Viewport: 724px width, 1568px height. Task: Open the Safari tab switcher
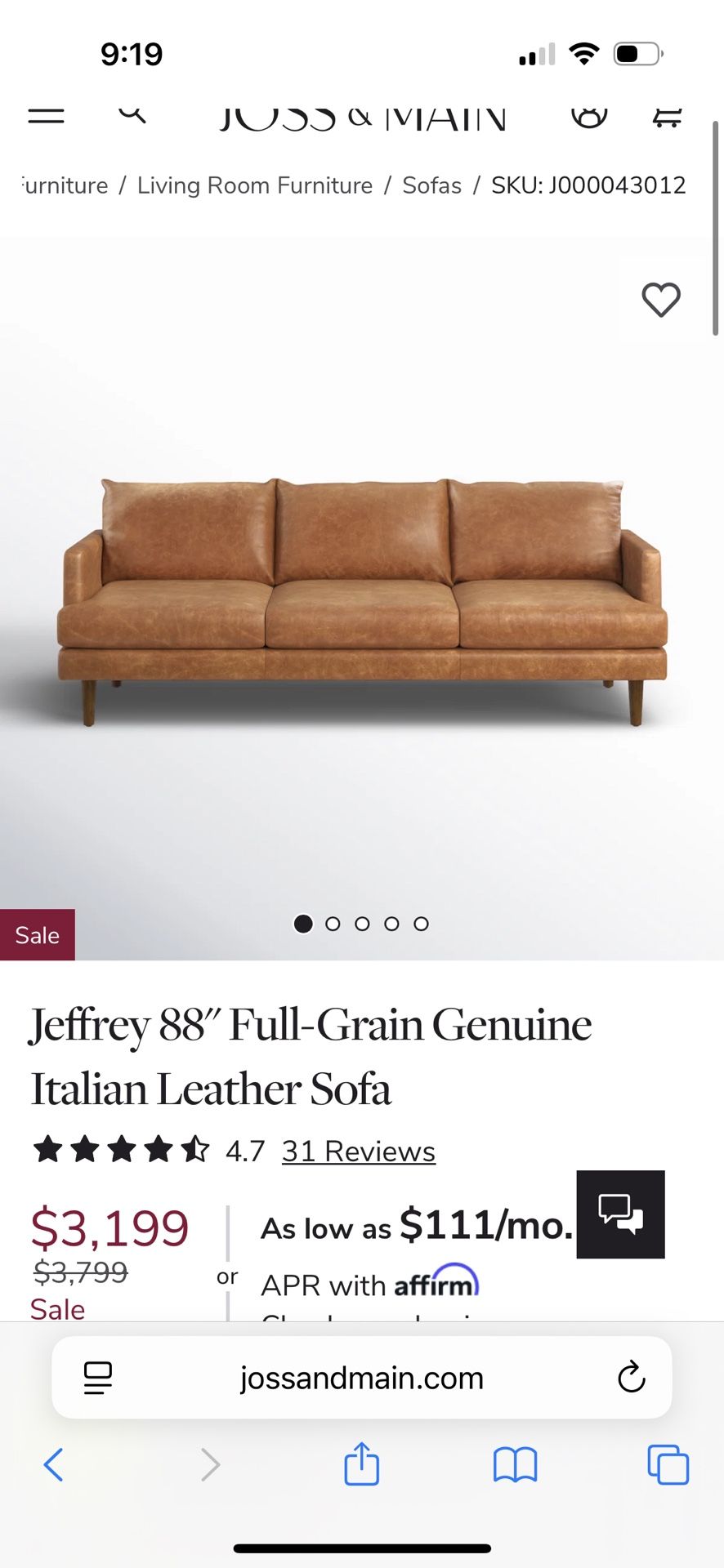[x=667, y=1464]
